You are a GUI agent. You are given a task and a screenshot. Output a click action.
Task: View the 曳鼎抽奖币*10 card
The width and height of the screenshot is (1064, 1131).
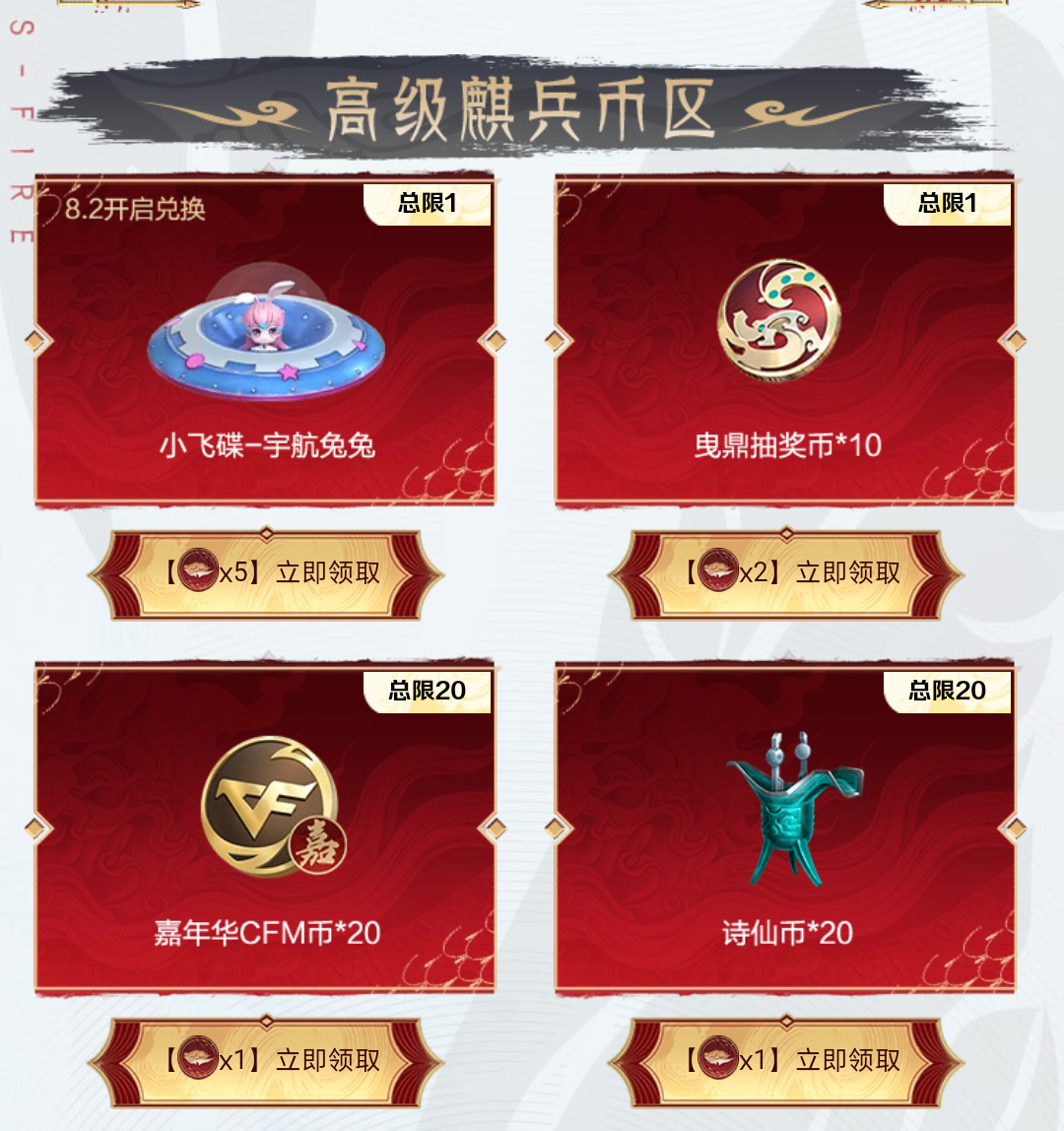[785, 341]
